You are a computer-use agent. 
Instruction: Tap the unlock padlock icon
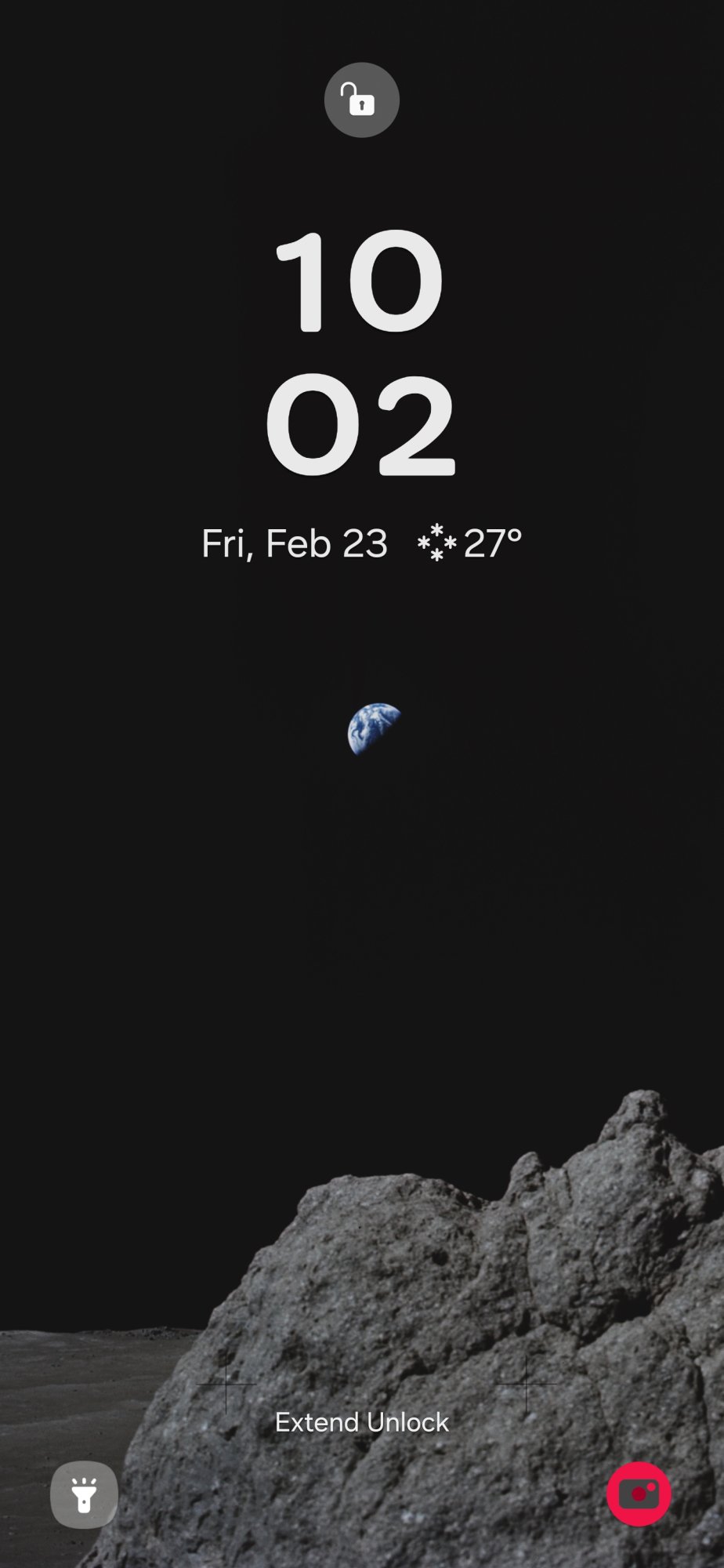(x=361, y=100)
